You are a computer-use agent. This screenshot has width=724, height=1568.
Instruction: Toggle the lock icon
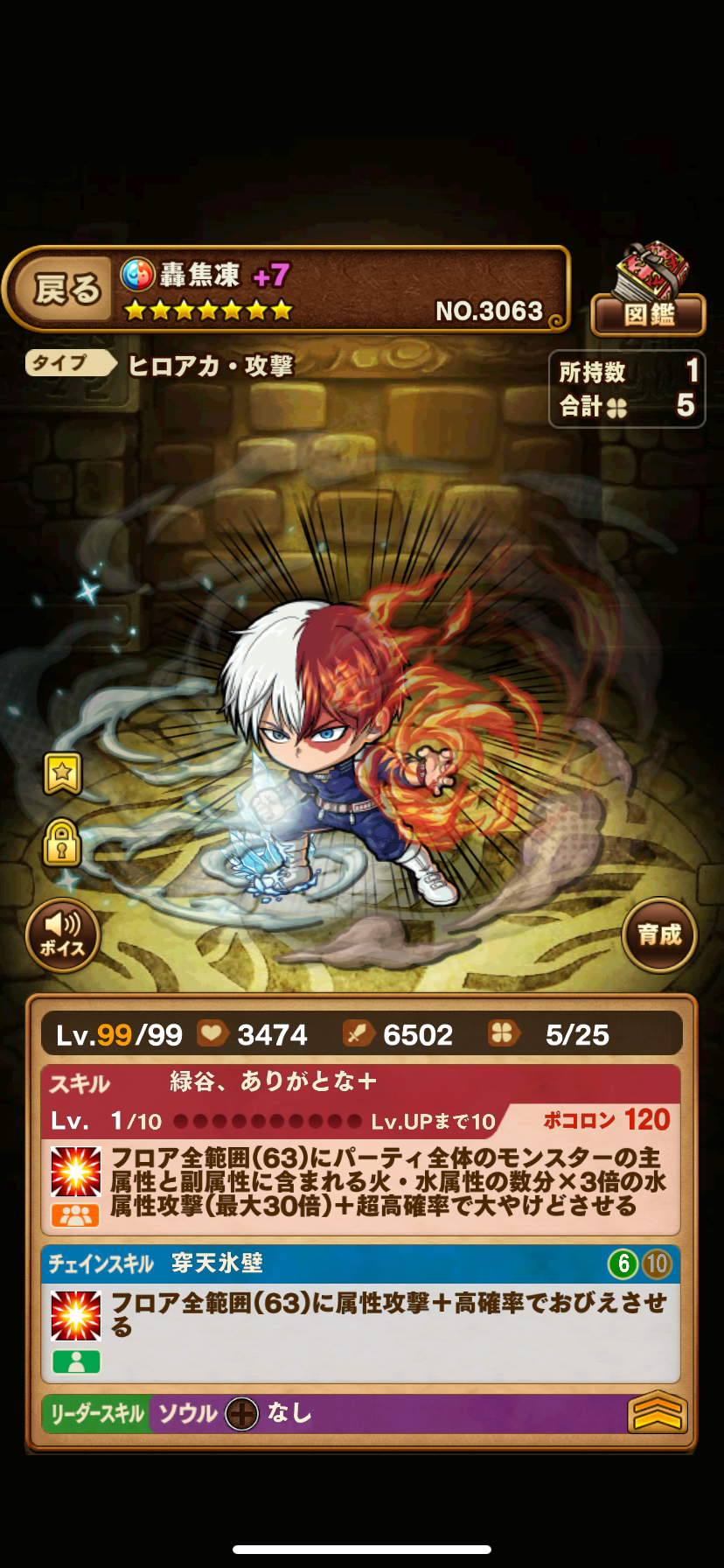62,843
